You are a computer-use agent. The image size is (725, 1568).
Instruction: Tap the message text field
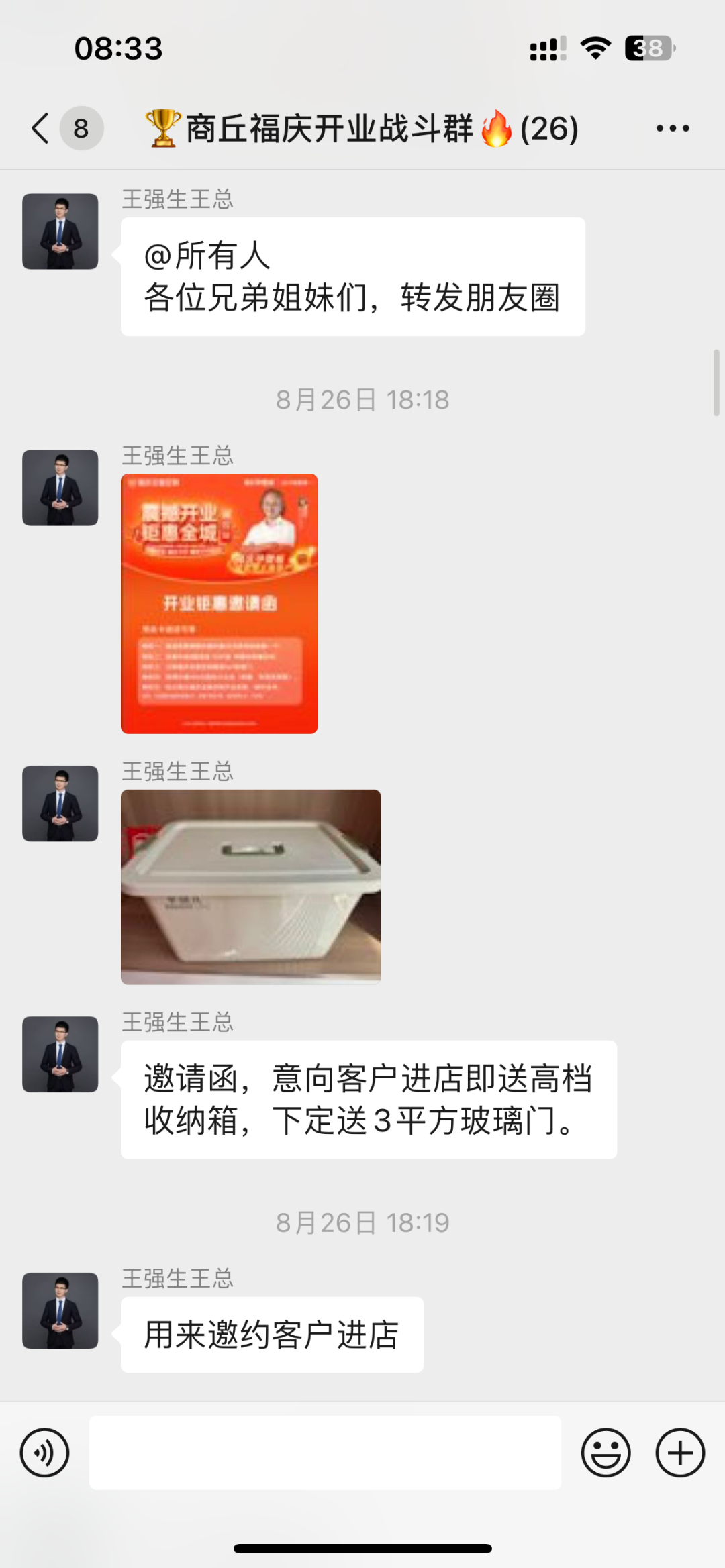pos(325,1453)
